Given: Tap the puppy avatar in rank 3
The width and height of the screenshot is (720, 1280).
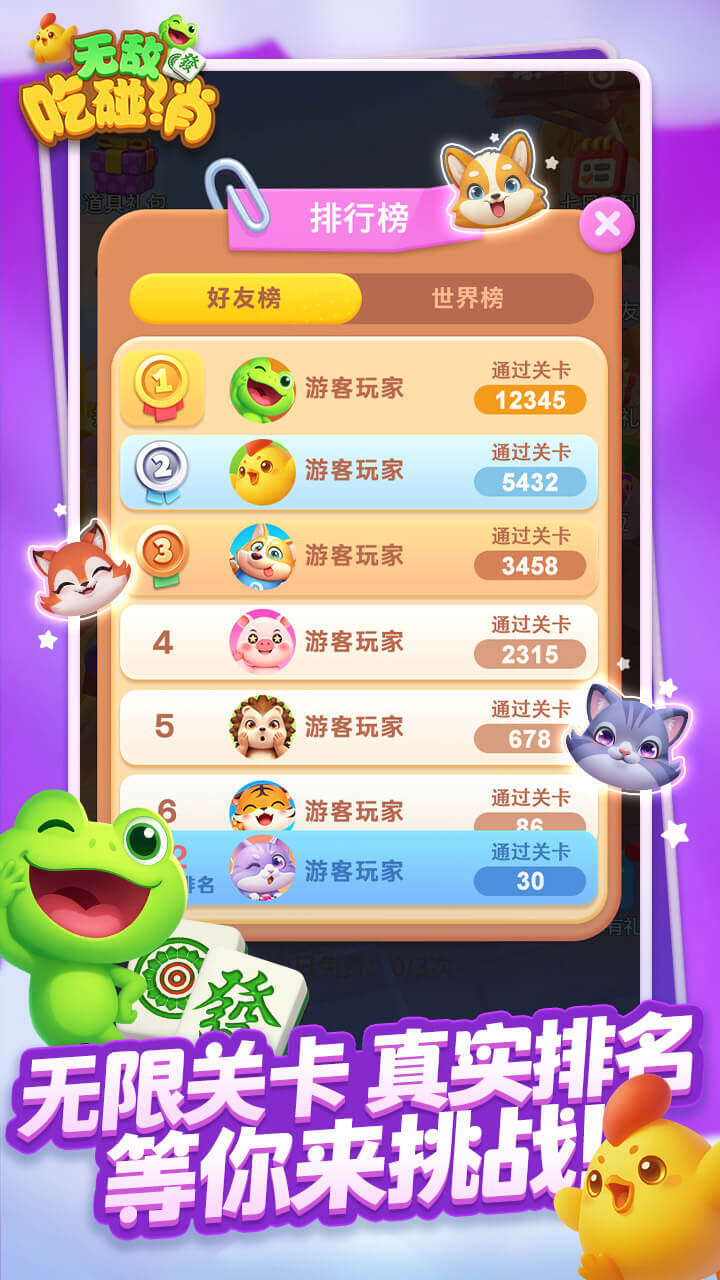Looking at the screenshot, I should point(262,555).
